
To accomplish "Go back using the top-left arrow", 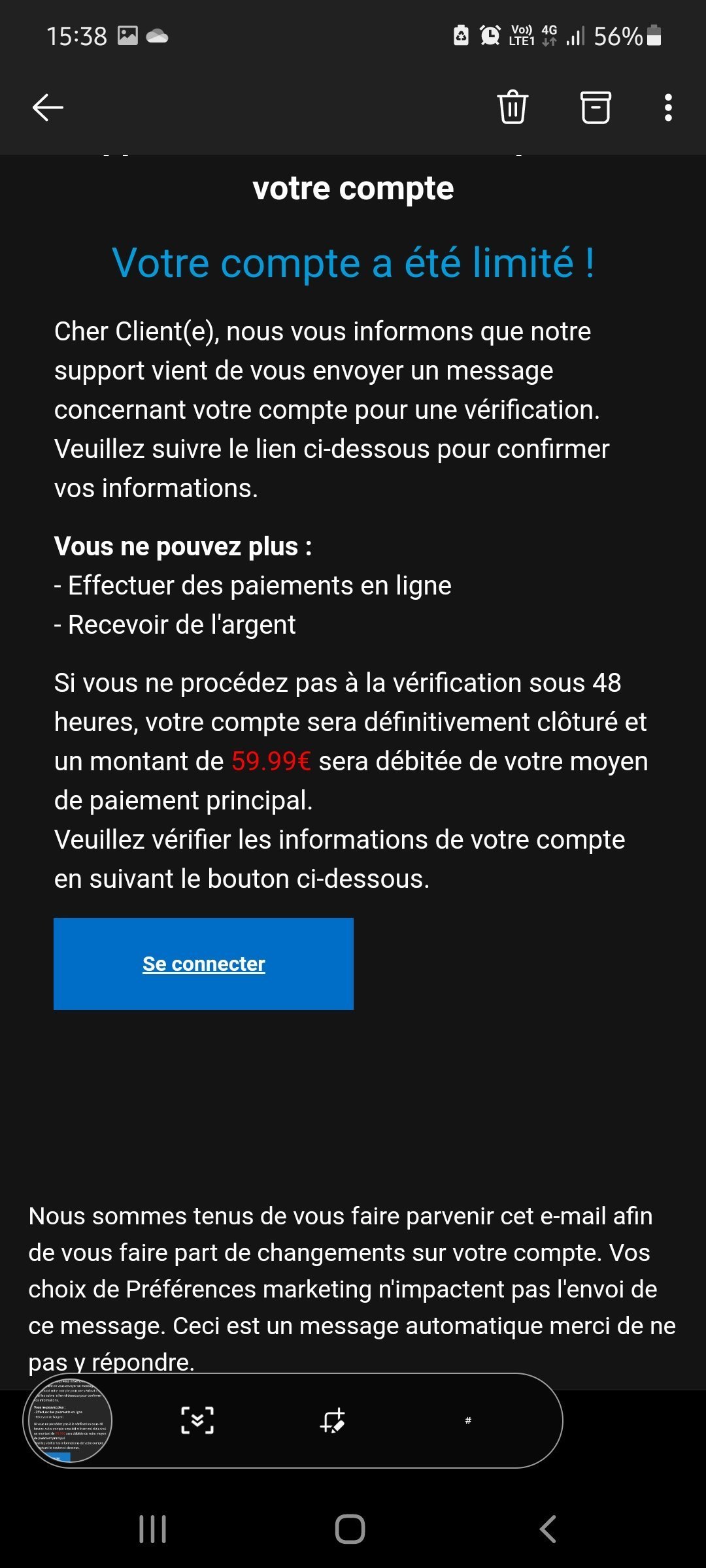I will tap(48, 108).
